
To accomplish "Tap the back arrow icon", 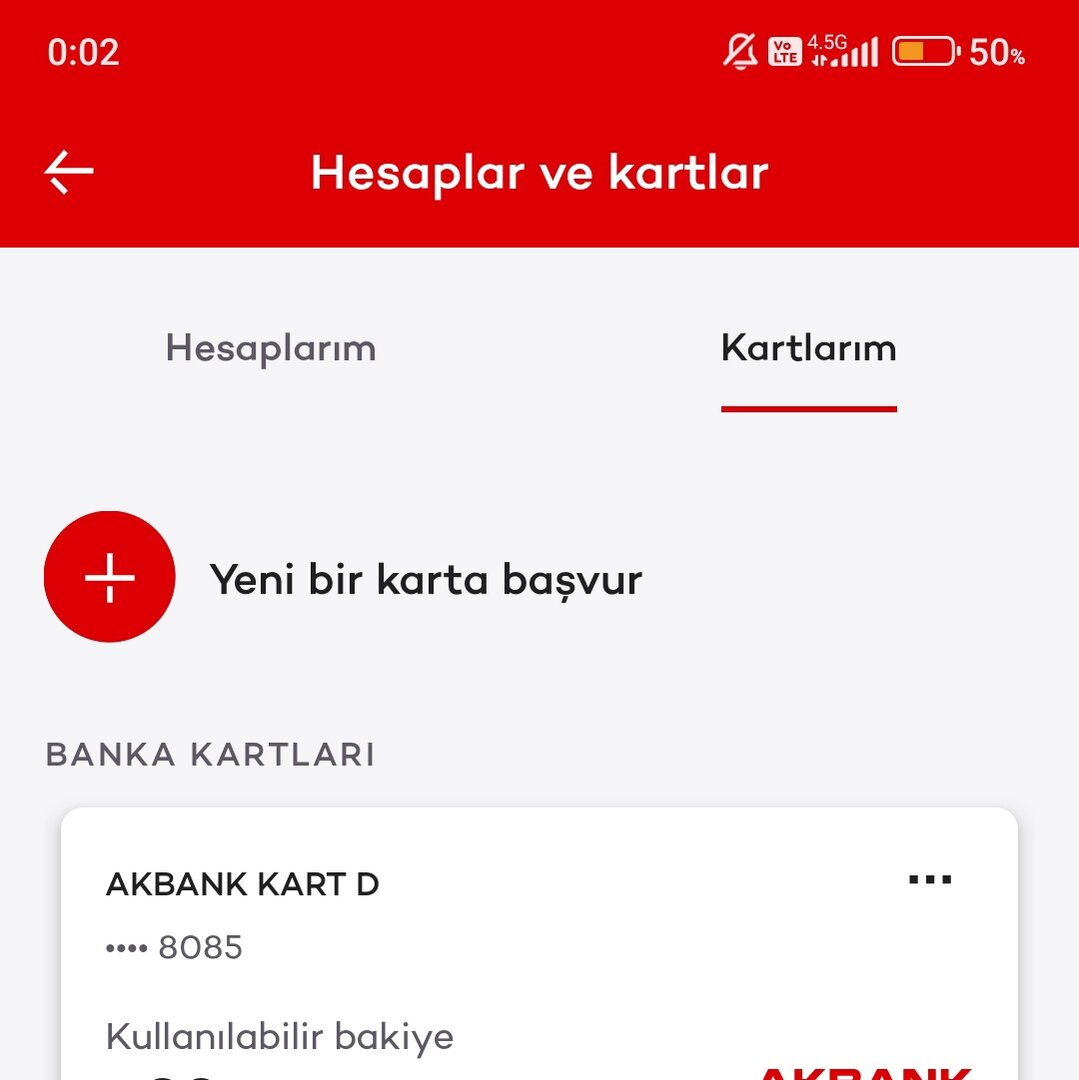I will click(x=67, y=172).
